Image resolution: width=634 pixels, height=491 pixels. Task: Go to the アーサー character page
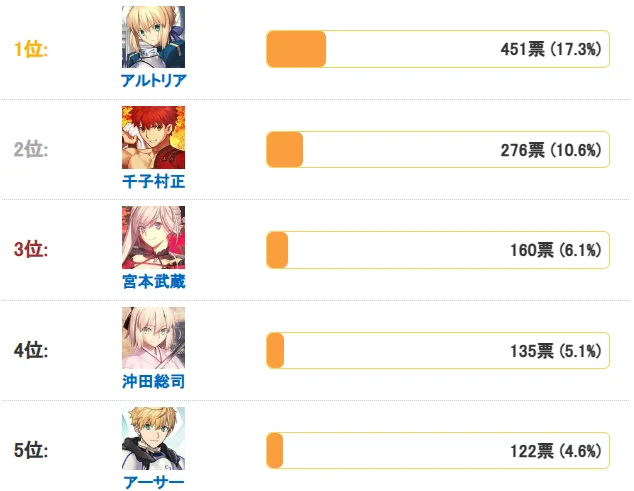[x=153, y=480]
